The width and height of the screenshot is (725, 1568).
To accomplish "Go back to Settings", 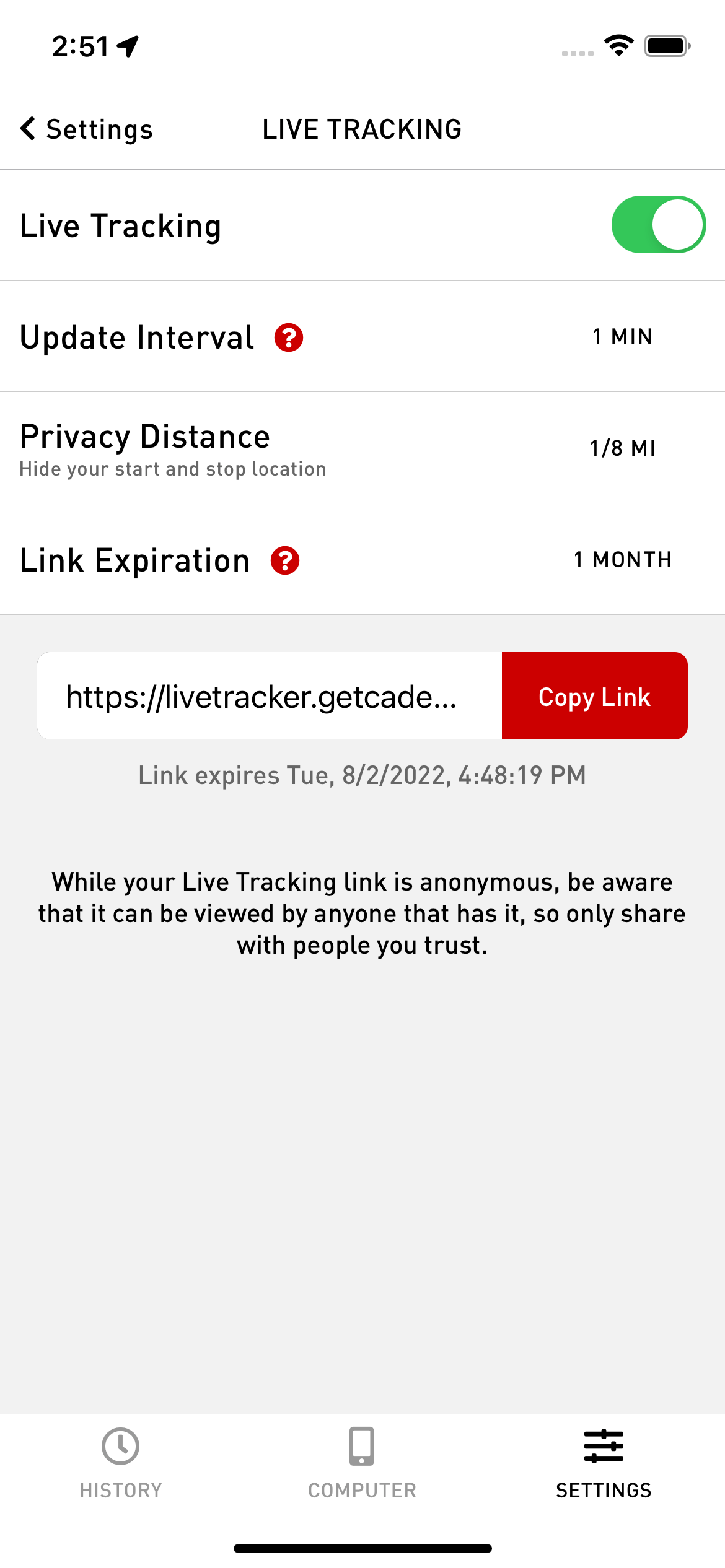I will click(87, 129).
